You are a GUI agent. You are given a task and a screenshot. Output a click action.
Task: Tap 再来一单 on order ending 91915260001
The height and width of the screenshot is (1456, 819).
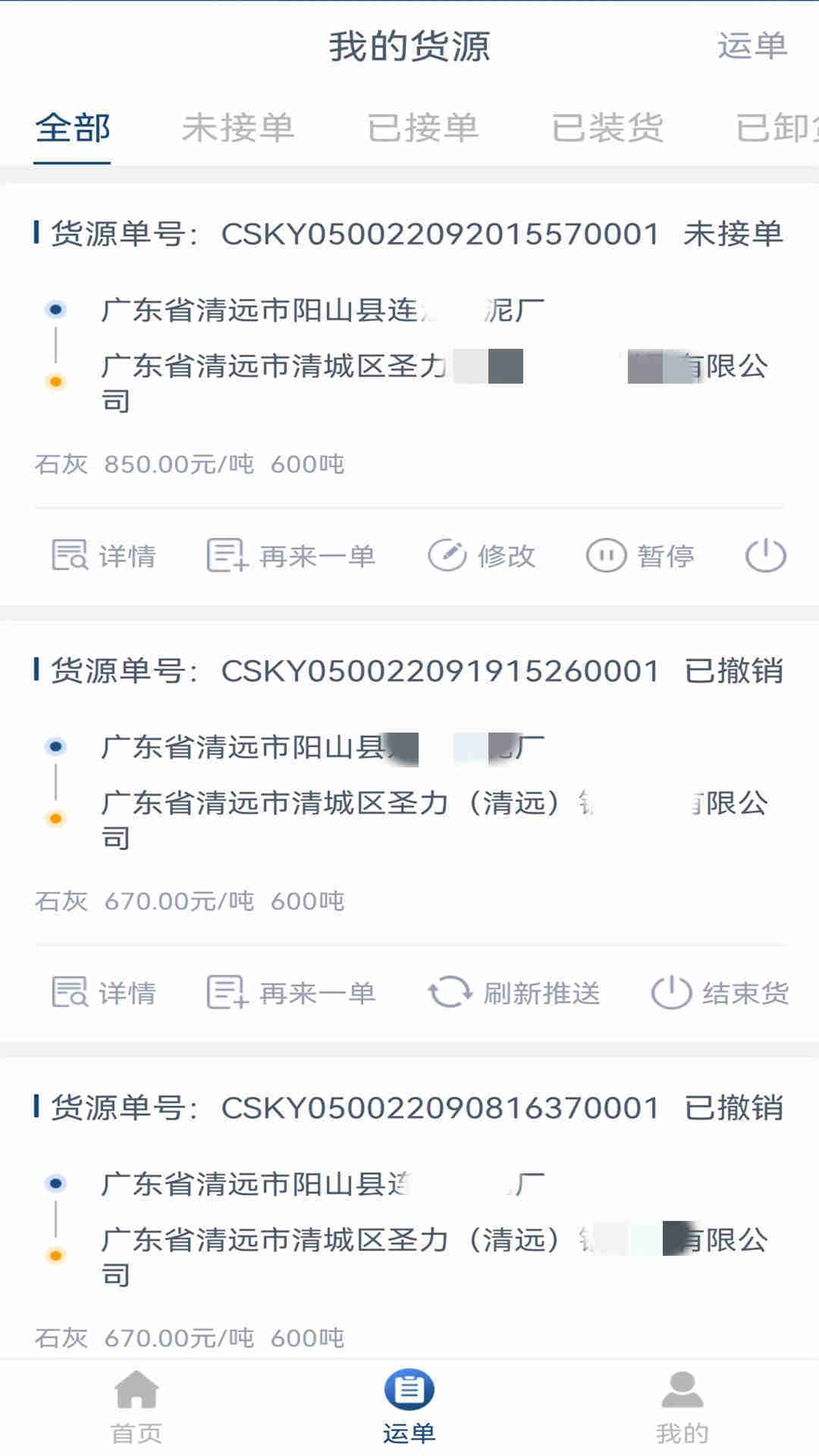coord(291,993)
